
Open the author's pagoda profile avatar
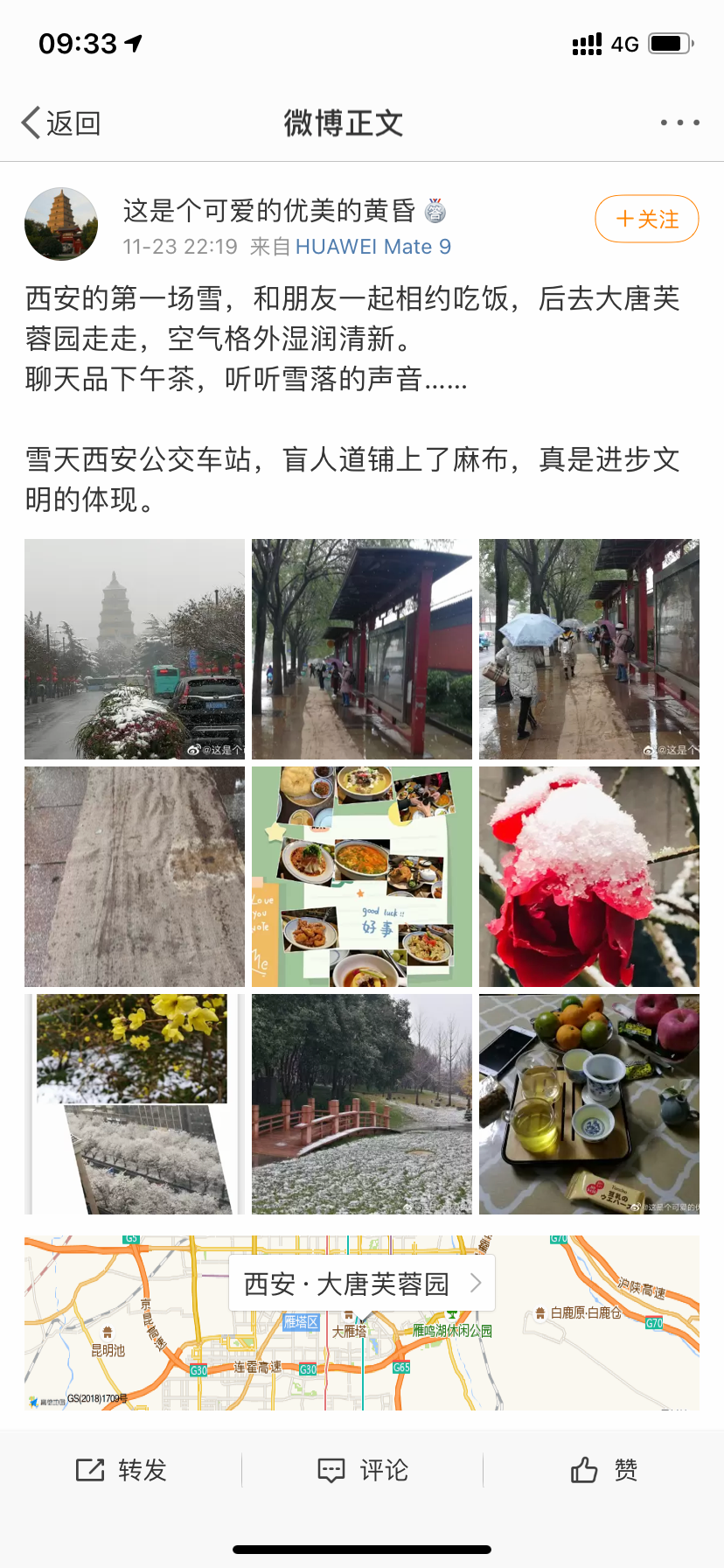61,224
